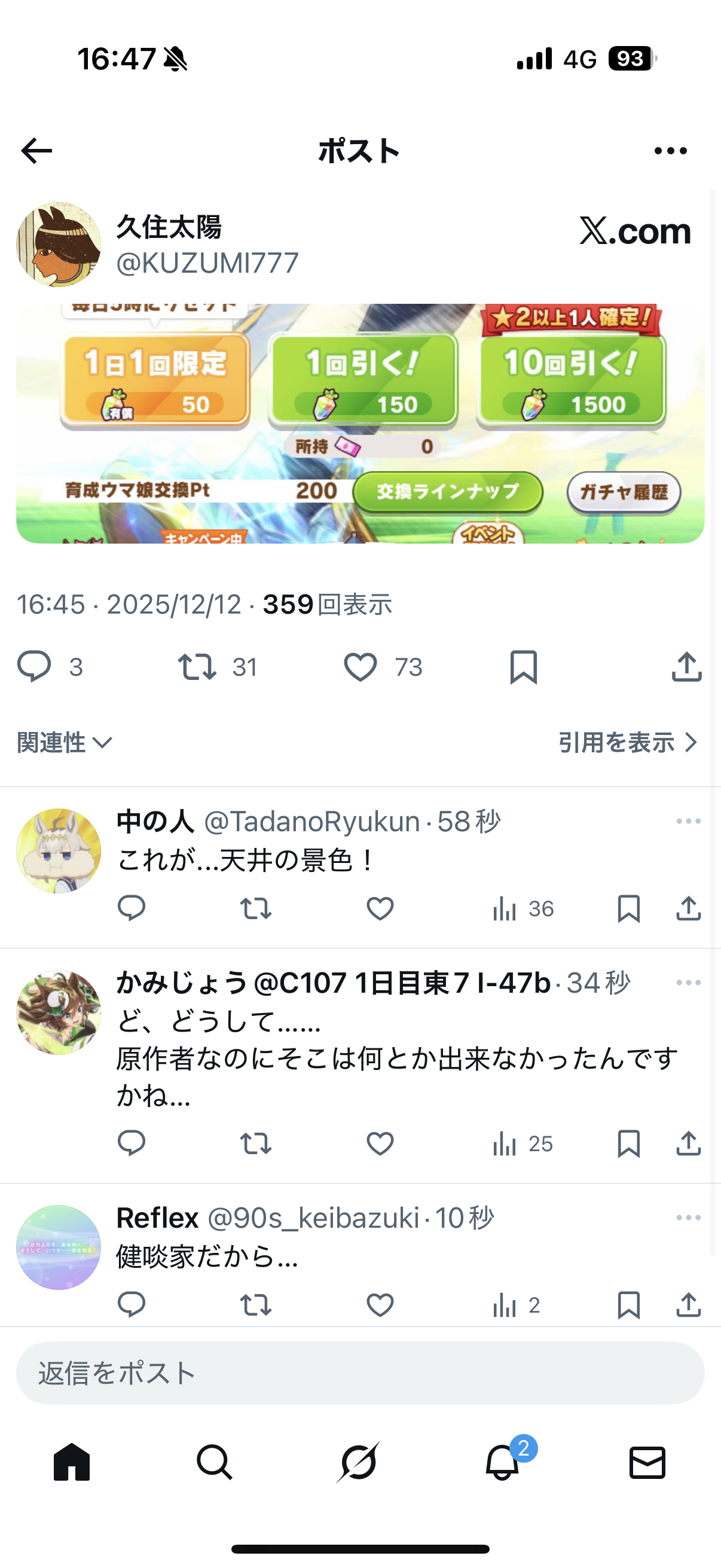Image resolution: width=721 pixels, height=1568 pixels.
Task: Expand the 関連性 reply sort dropdown
Action: pyautogui.click(x=65, y=742)
